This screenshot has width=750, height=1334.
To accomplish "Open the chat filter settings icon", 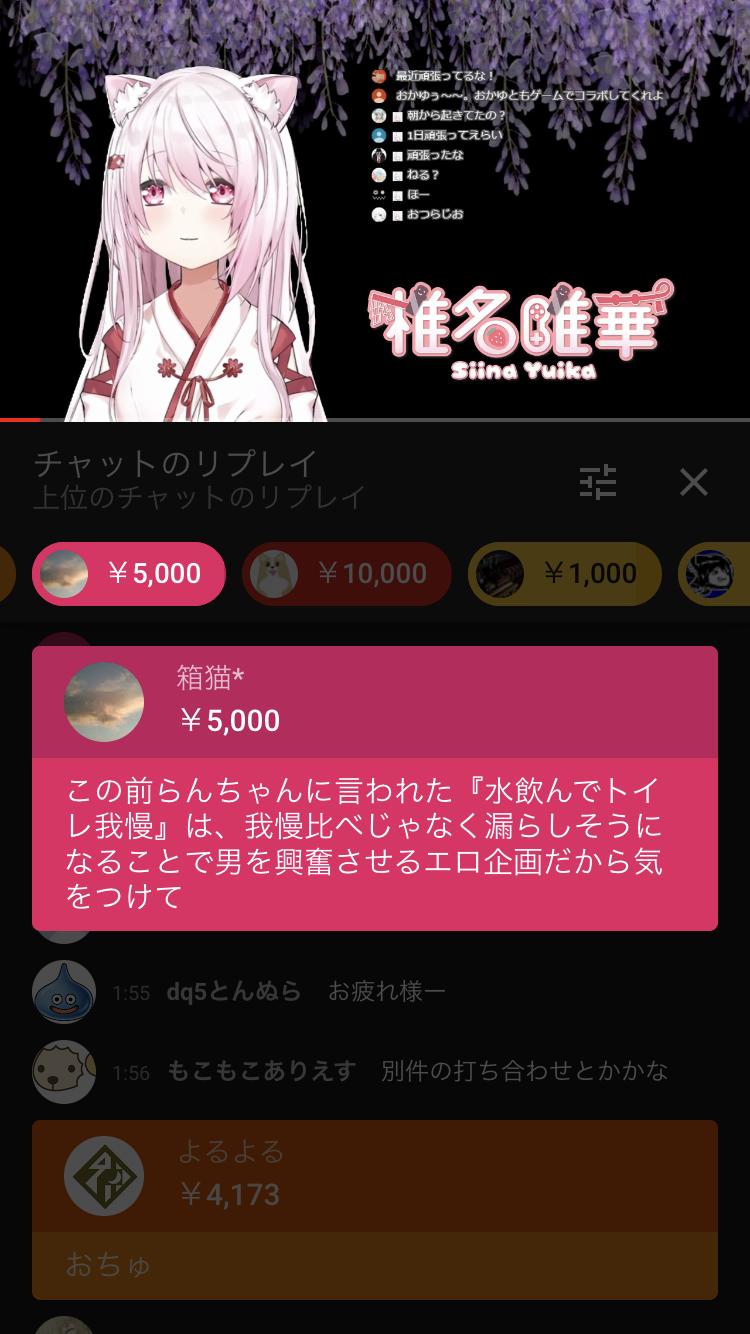I will pyautogui.click(x=599, y=482).
